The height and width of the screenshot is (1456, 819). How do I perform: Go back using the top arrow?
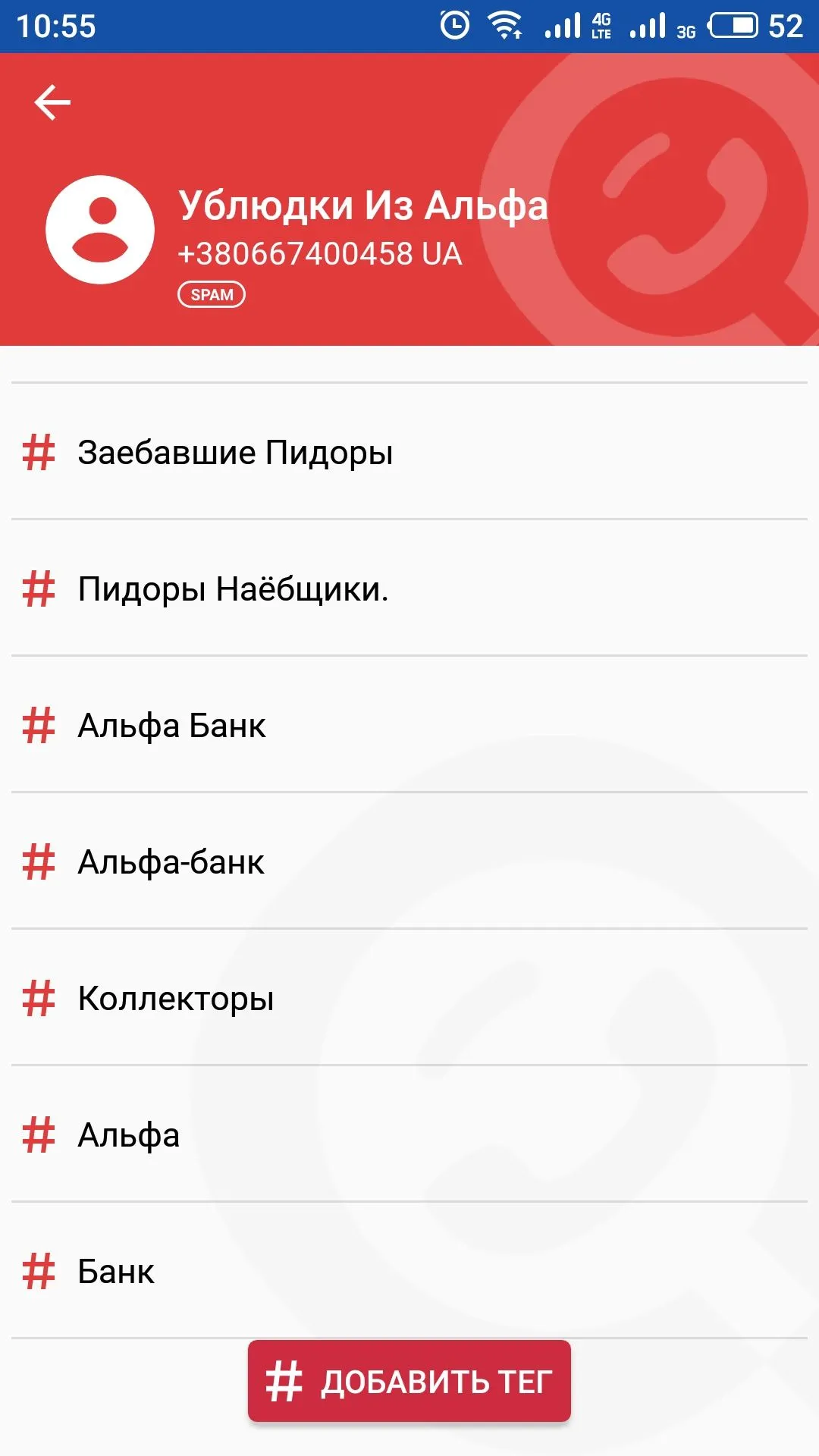[52, 102]
